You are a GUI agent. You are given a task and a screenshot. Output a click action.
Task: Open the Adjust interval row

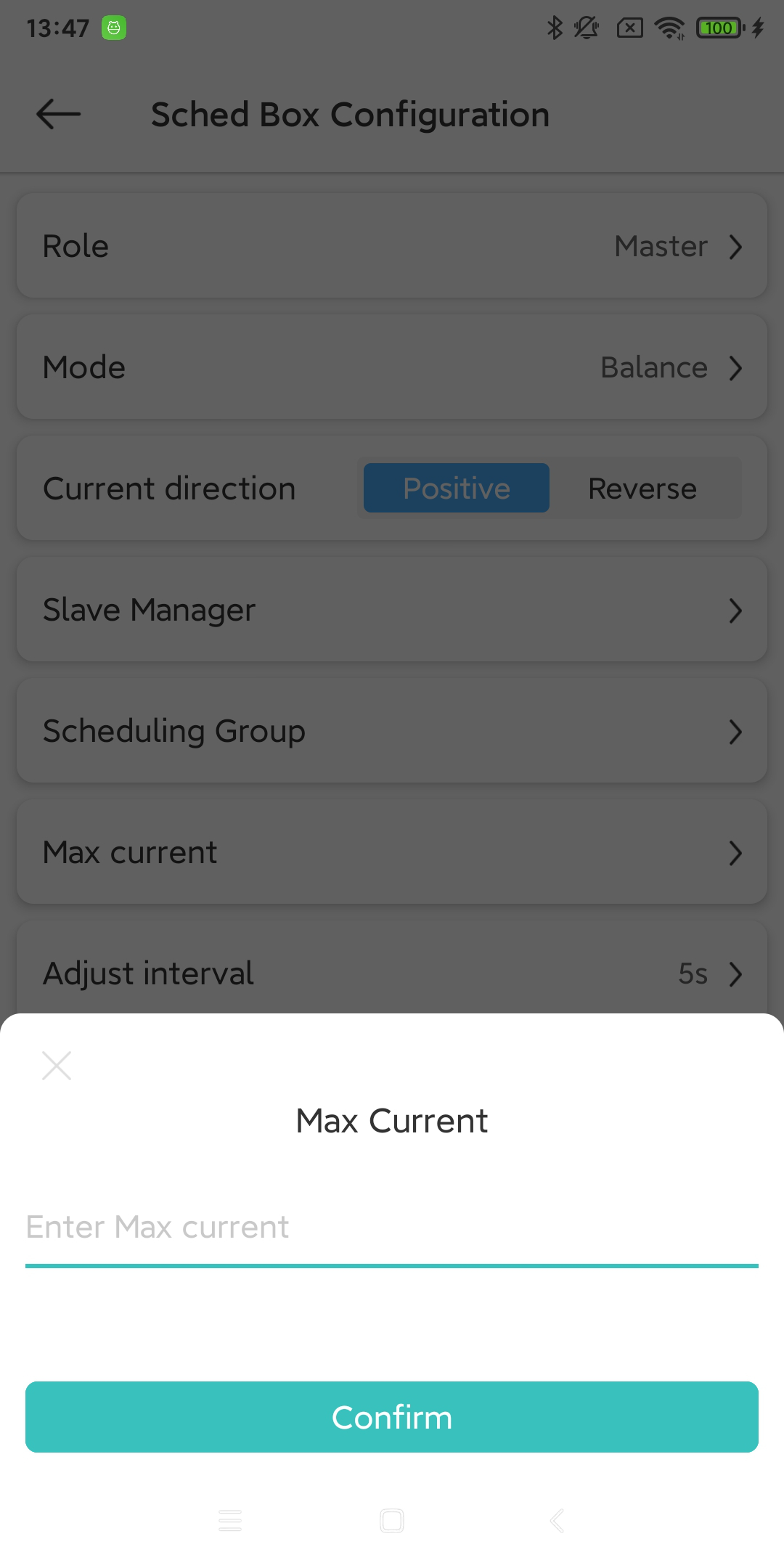tap(392, 973)
